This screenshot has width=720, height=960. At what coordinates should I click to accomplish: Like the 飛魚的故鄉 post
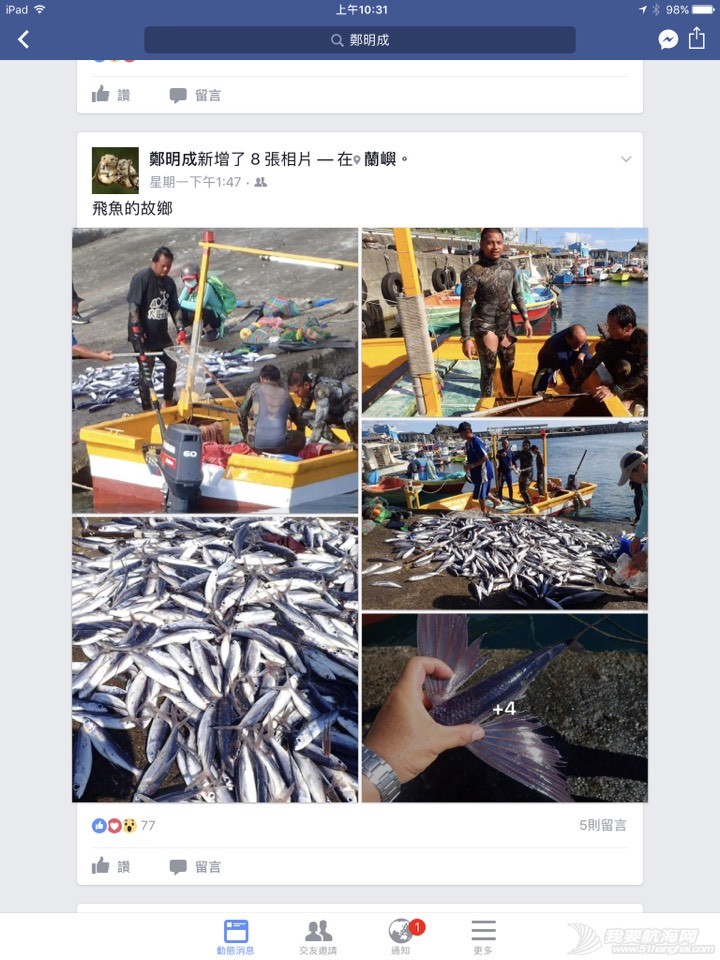click(x=111, y=867)
